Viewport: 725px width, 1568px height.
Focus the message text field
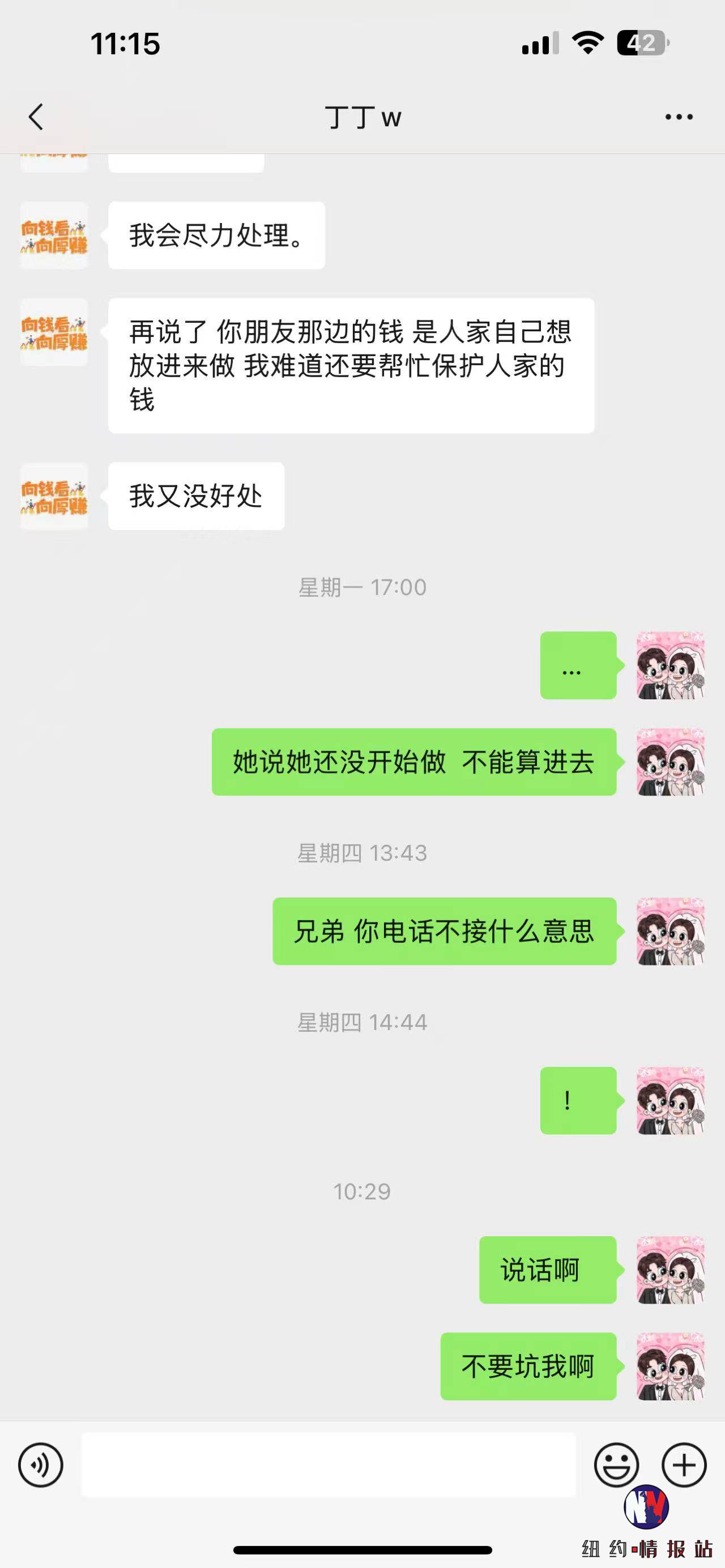point(329,1464)
